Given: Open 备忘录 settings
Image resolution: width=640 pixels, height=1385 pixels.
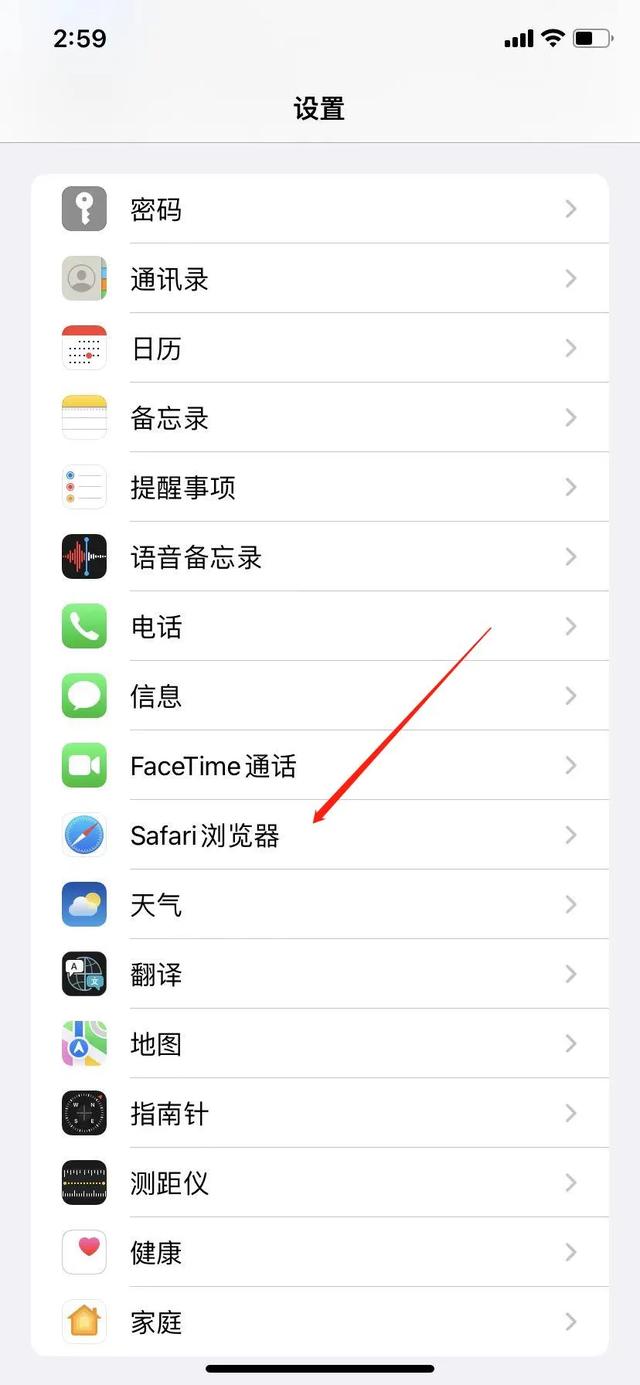Looking at the screenshot, I should coord(320,417).
